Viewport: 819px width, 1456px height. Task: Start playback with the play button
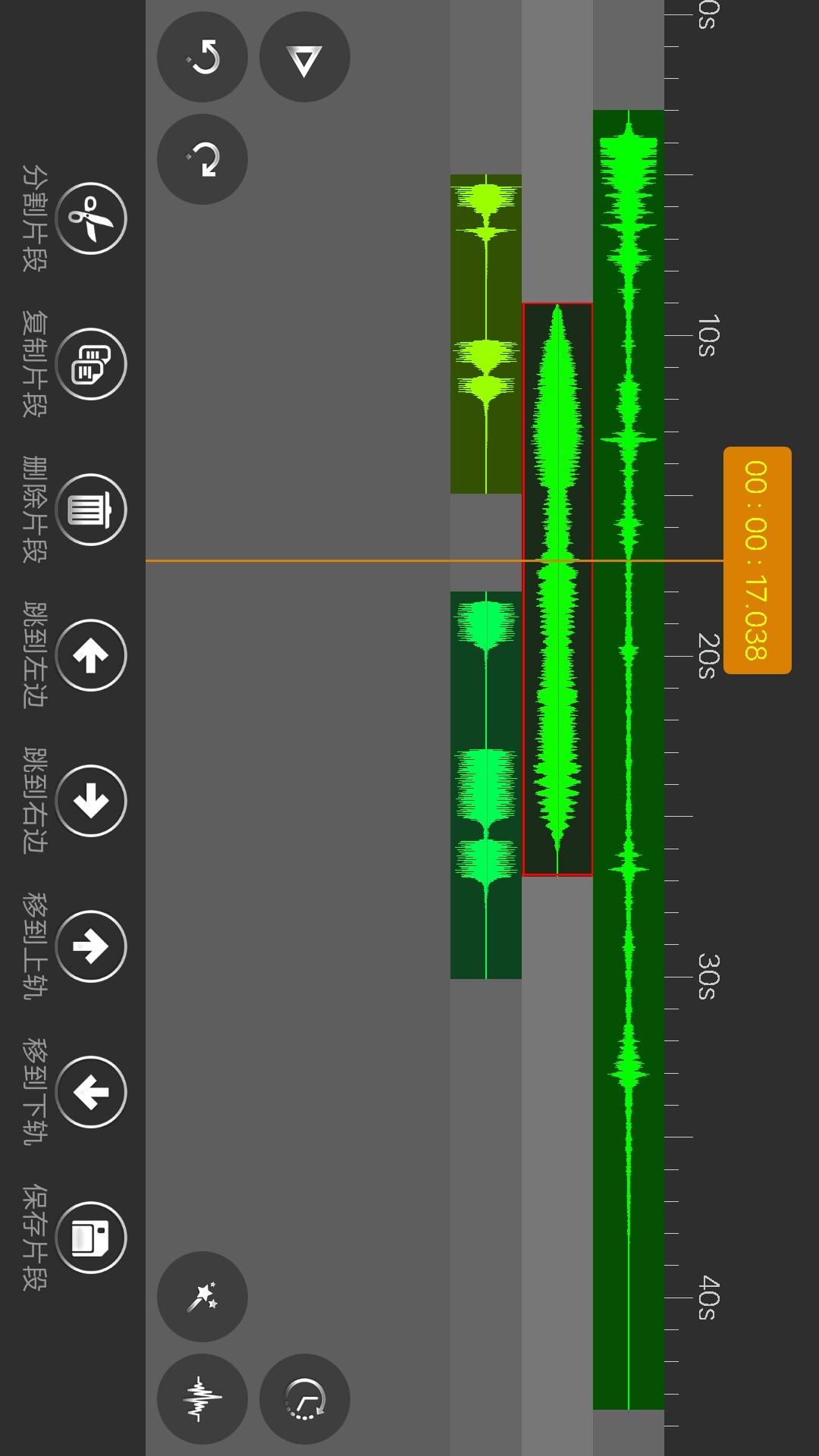click(x=304, y=58)
